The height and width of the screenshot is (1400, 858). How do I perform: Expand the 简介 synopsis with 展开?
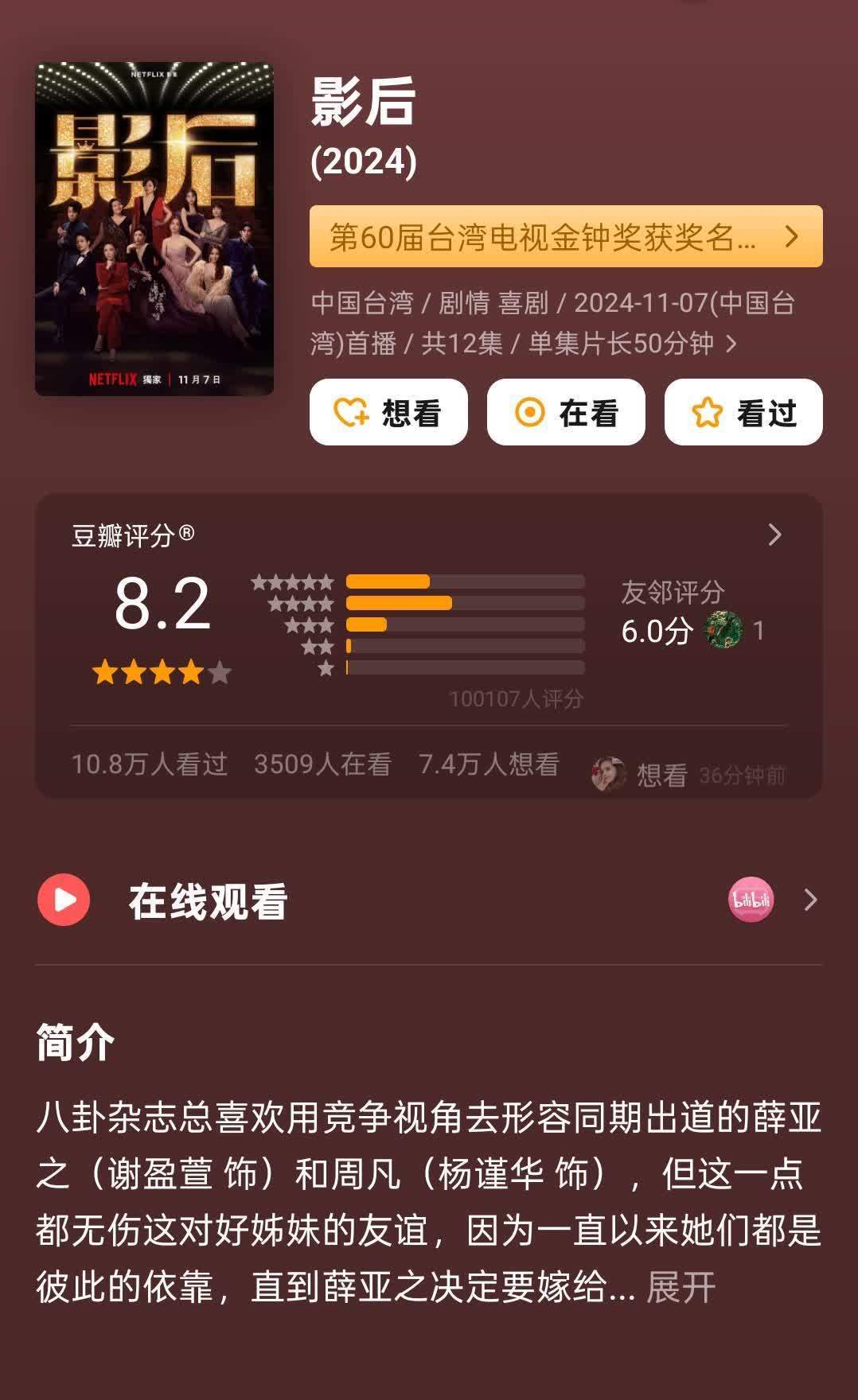coord(681,1287)
